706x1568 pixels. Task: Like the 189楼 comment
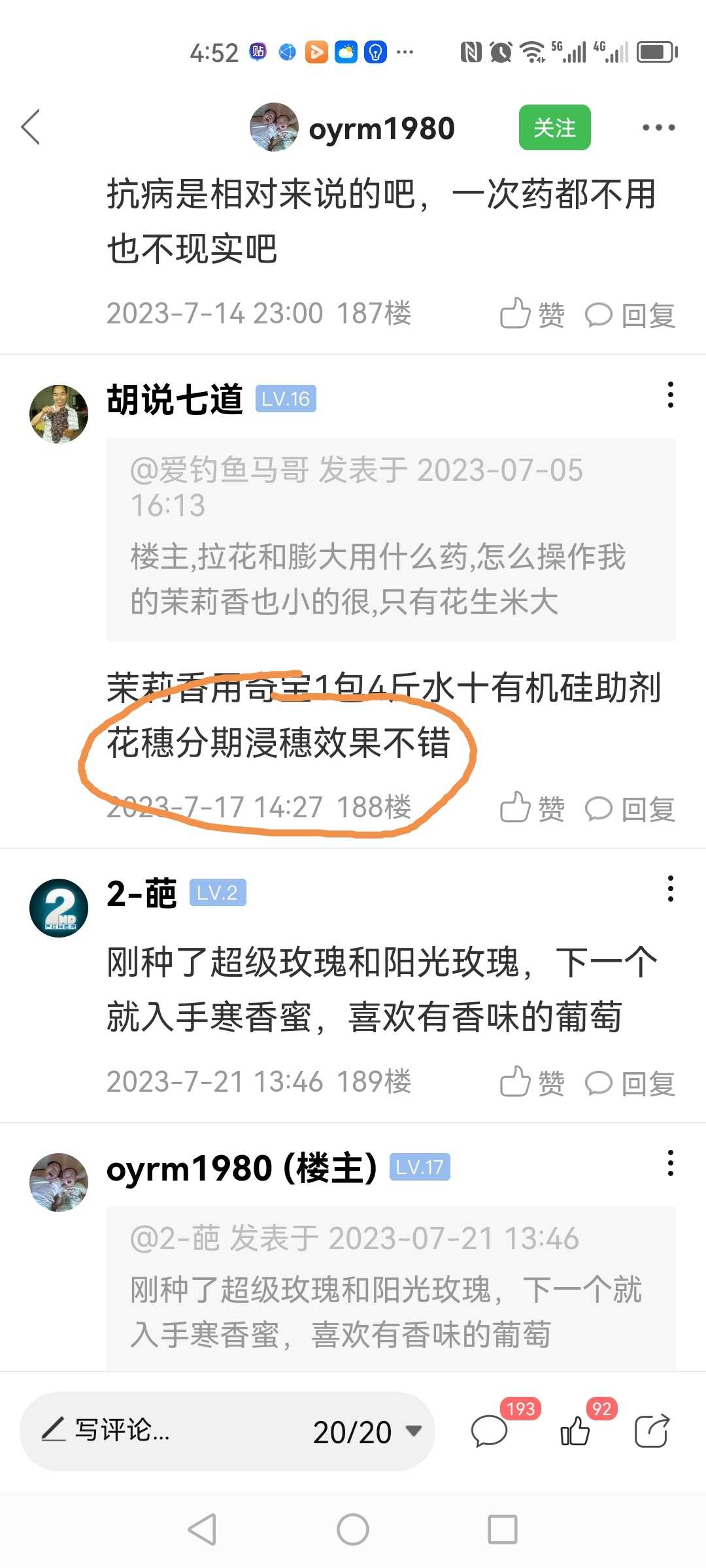(x=532, y=1083)
